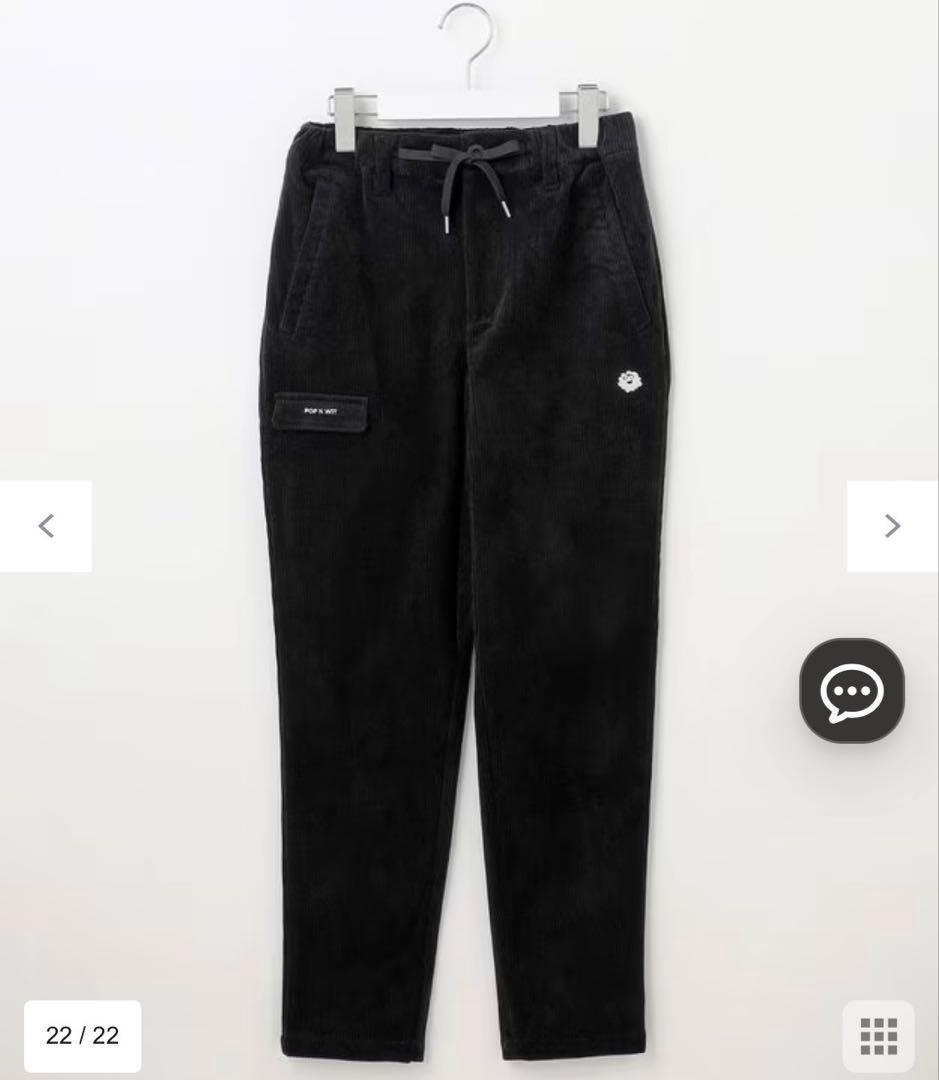
Task: Go to the next product image
Action: point(892,526)
